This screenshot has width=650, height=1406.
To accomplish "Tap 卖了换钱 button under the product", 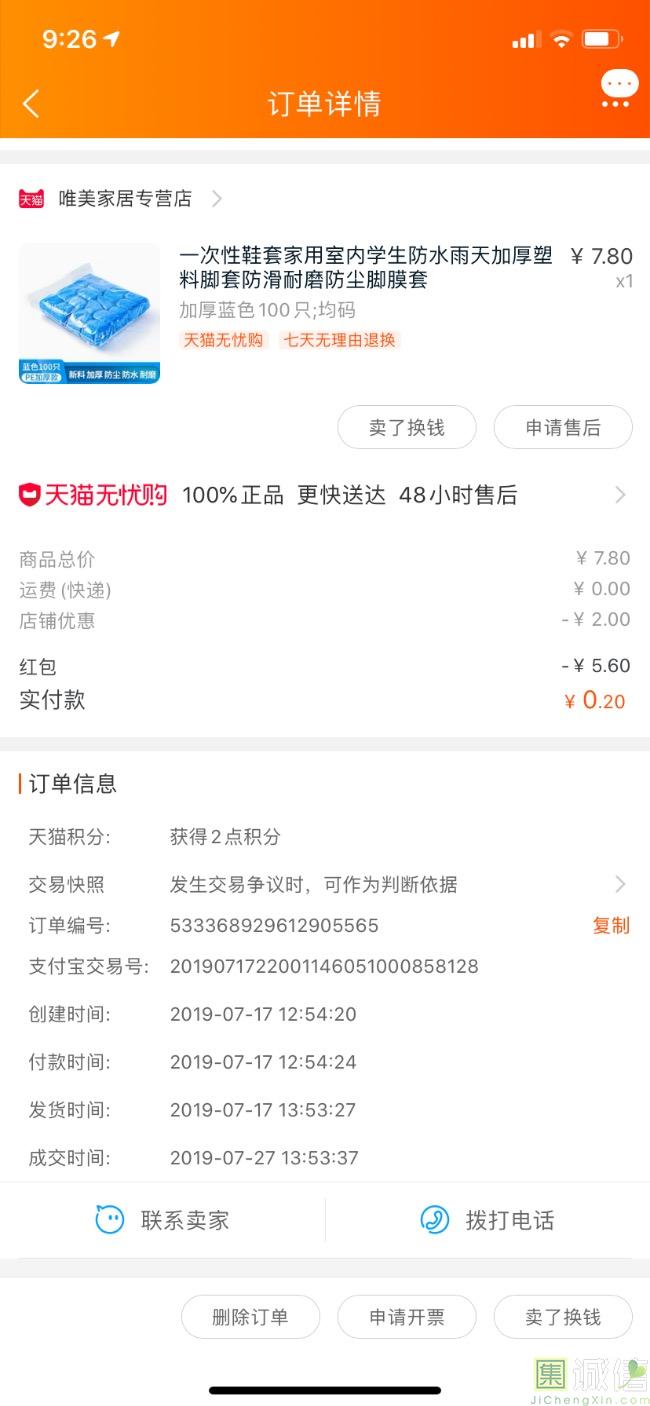I will (406, 427).
